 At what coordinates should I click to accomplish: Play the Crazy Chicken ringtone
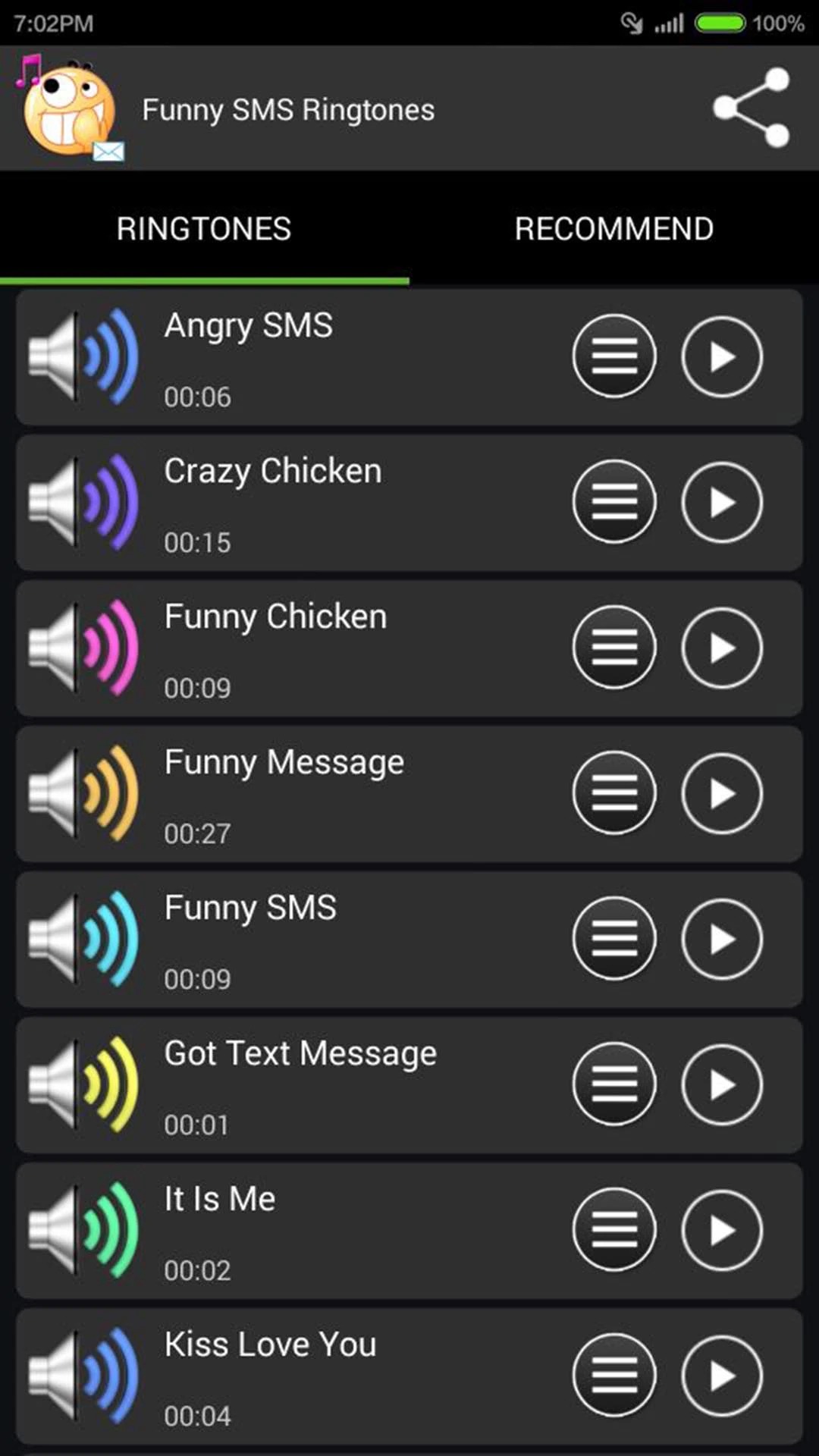click(721, 502)
